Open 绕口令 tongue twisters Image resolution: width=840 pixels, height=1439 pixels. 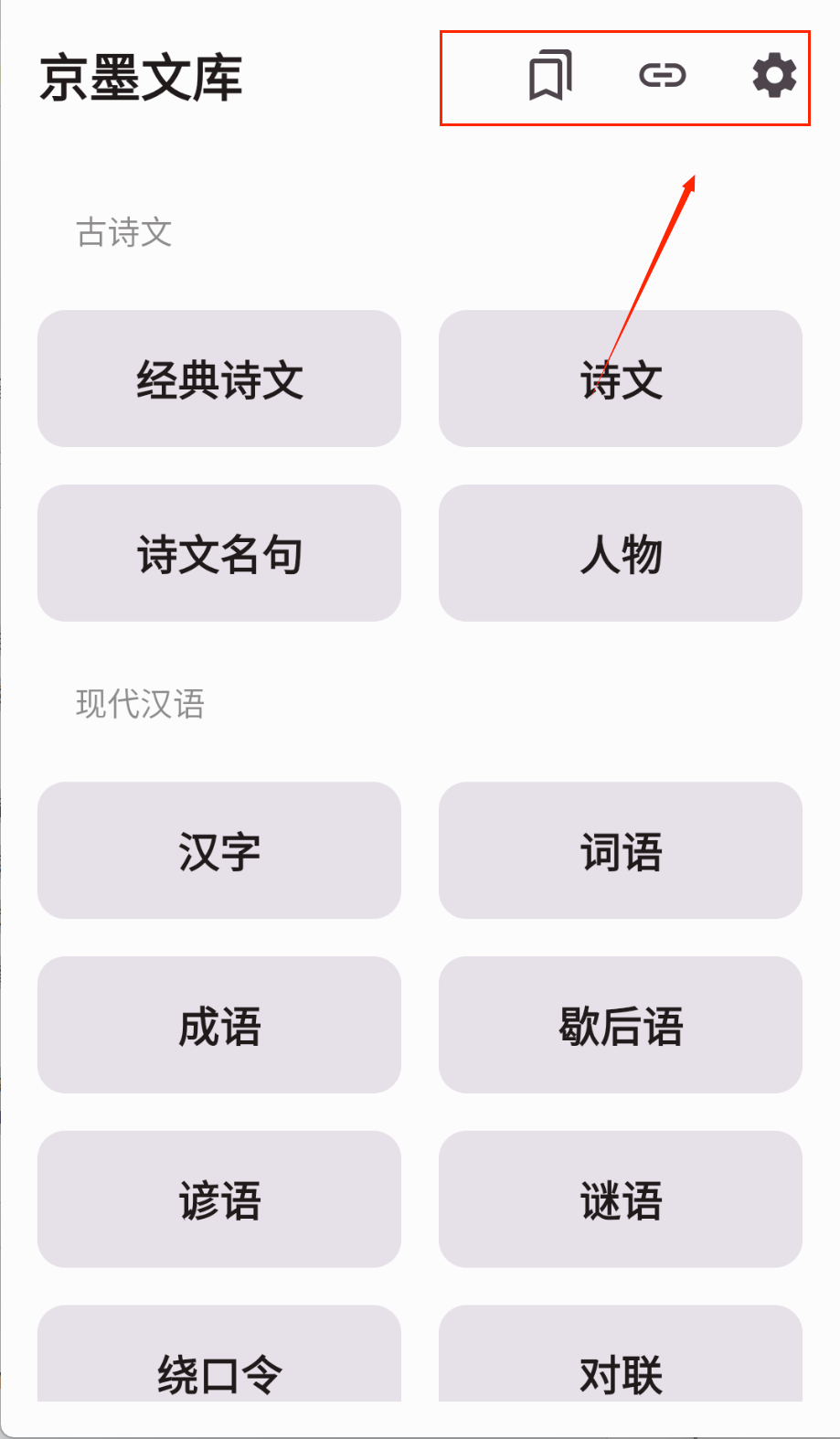pyautogui.click(x=219, y=1362)
